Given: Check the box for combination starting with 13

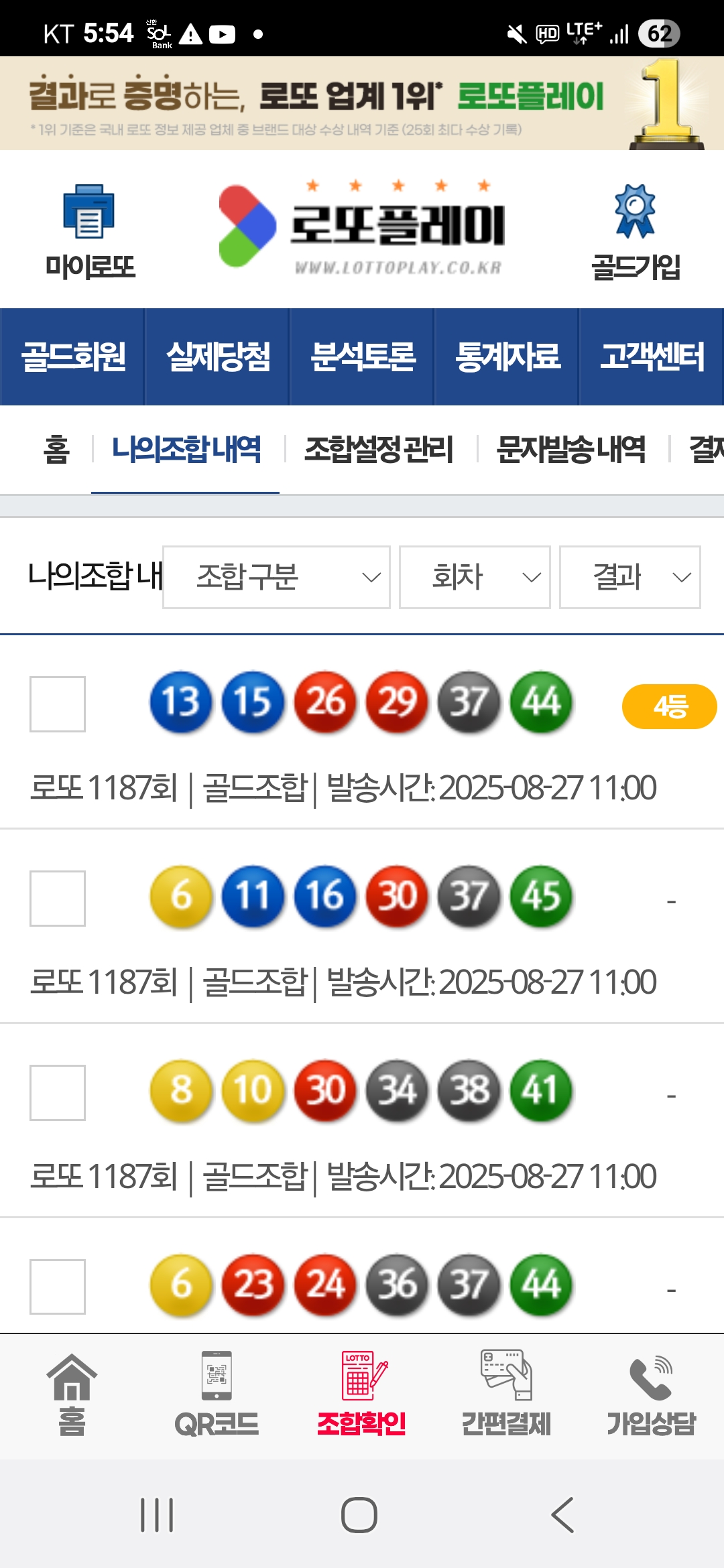Looking at the screenshot, I should tap(58, 704).
